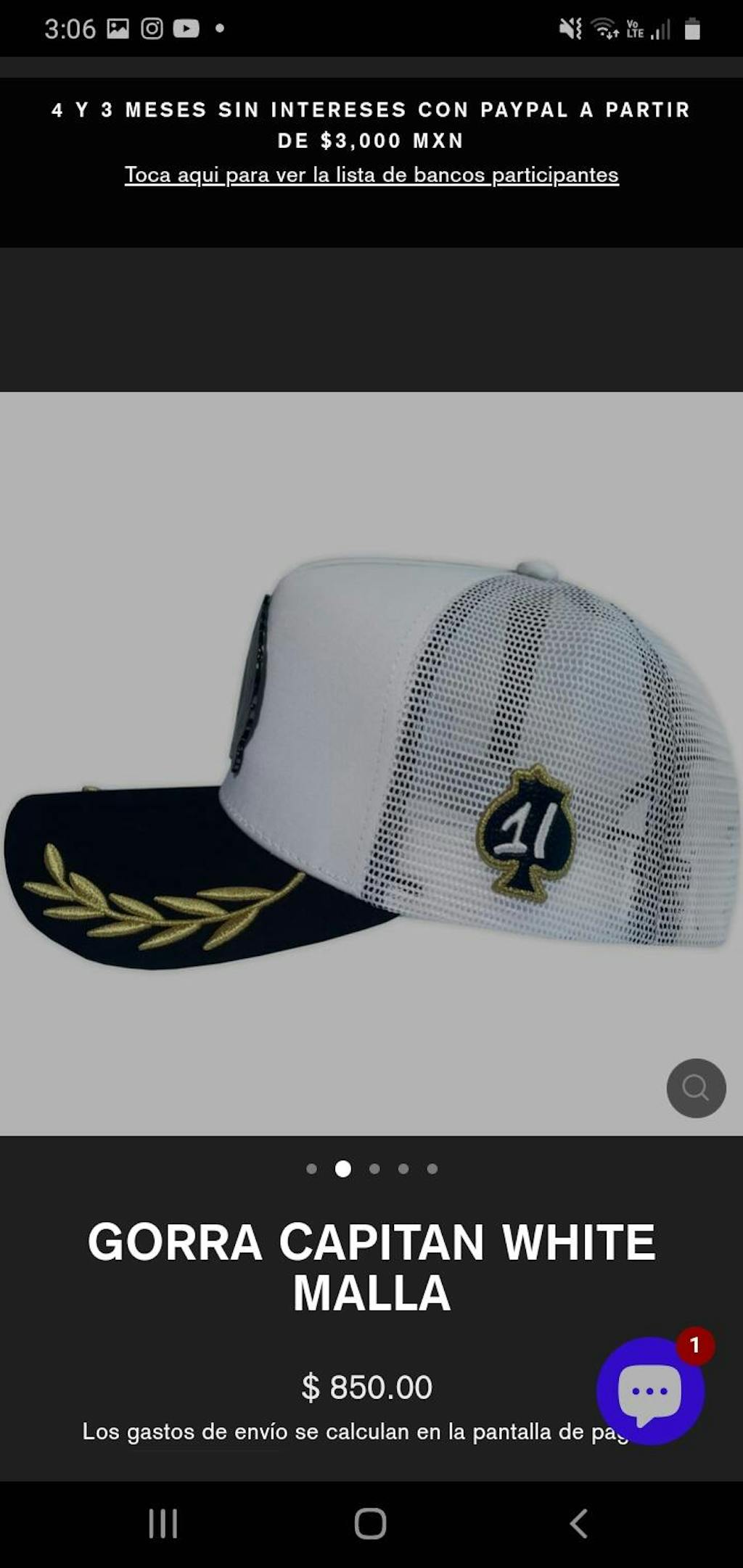Open the list of participating banks link
743x1568 pixels.
371,175
